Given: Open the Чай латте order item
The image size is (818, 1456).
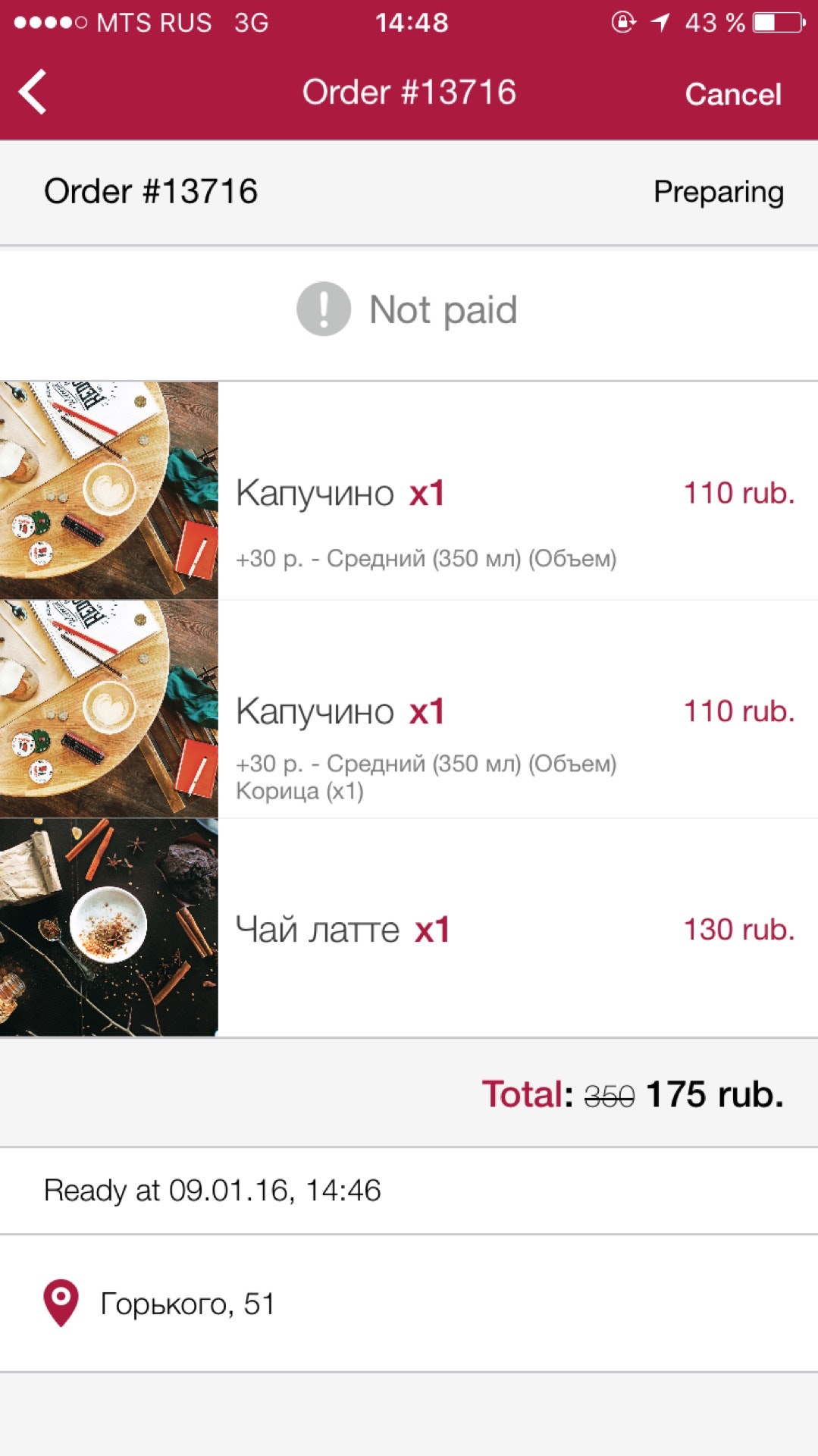Looking at the screenshot, I should tap(409, 928).
